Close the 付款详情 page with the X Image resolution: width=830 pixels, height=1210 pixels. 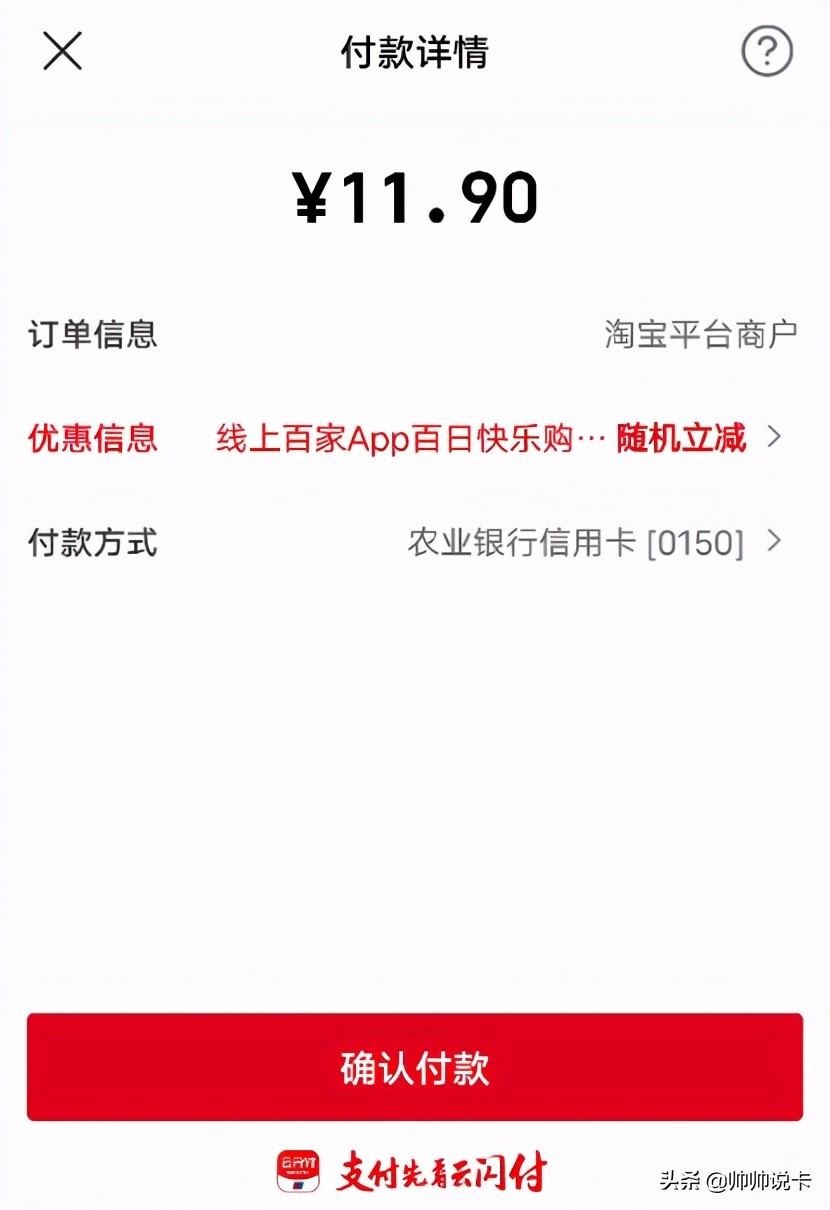(62, 52)
